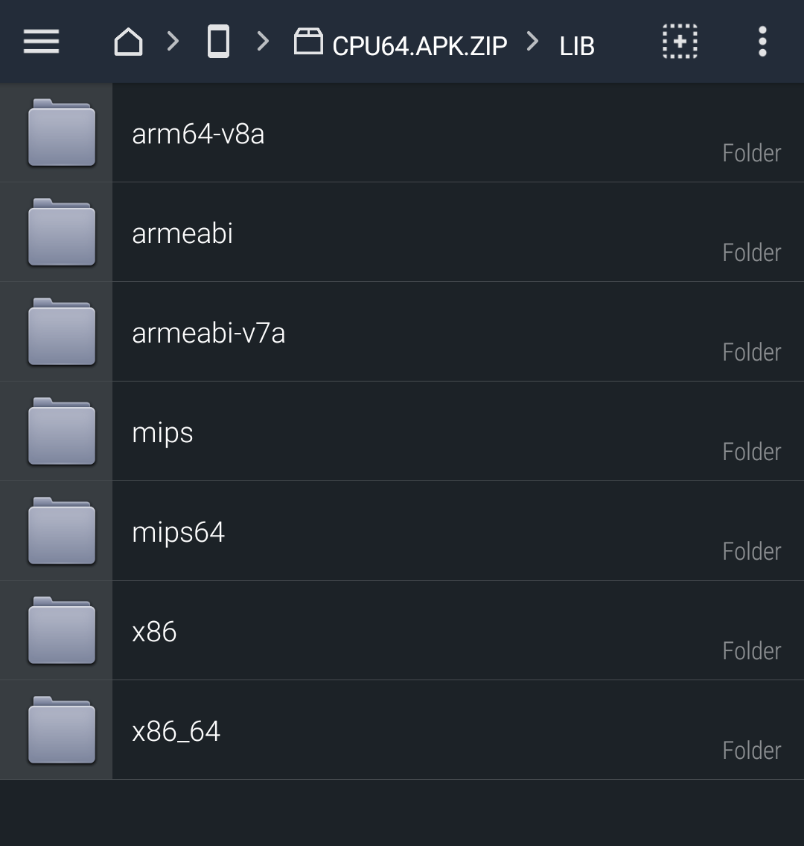Screen dimensions: 804x846
Task: Go to the home breadcrumb
Action: 128,42
